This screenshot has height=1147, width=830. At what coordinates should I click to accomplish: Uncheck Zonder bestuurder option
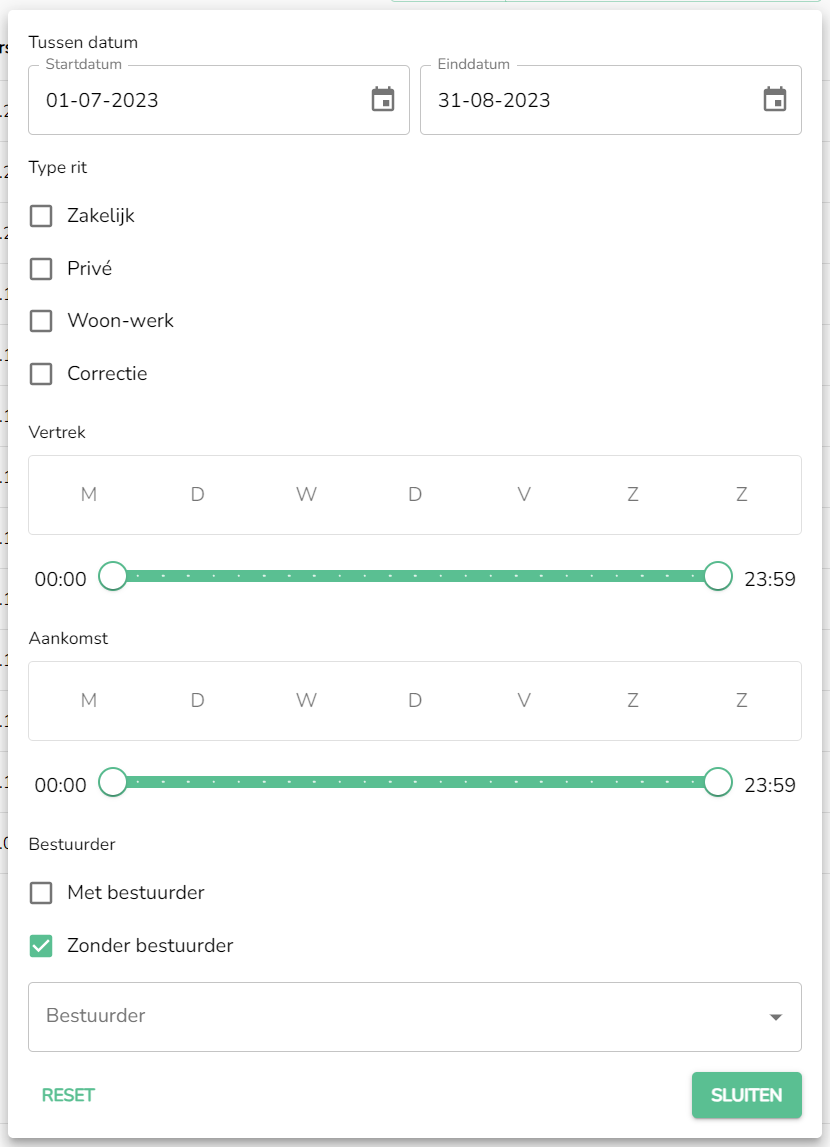(41, 946)
